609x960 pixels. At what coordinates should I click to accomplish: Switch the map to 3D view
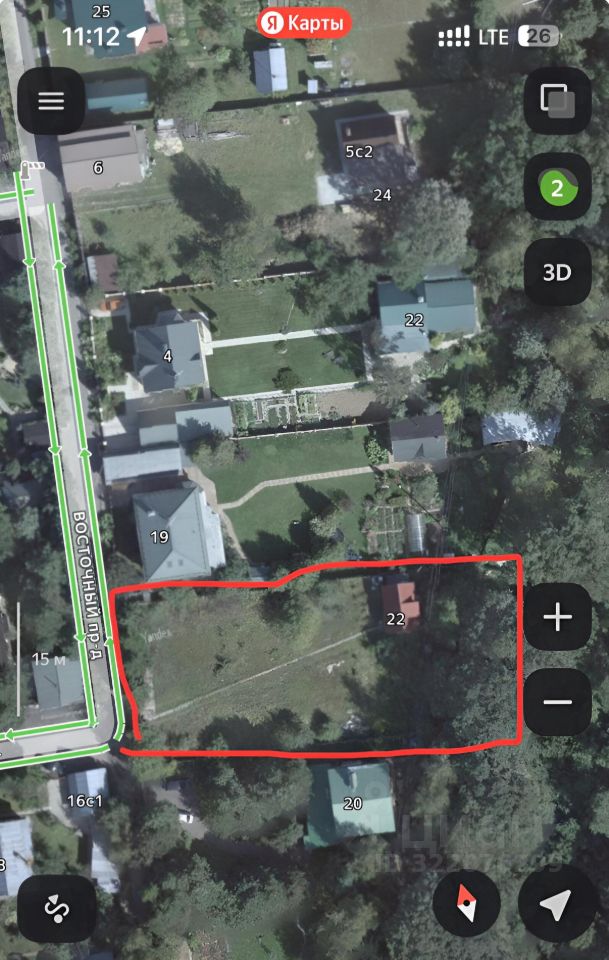[557, 272]
